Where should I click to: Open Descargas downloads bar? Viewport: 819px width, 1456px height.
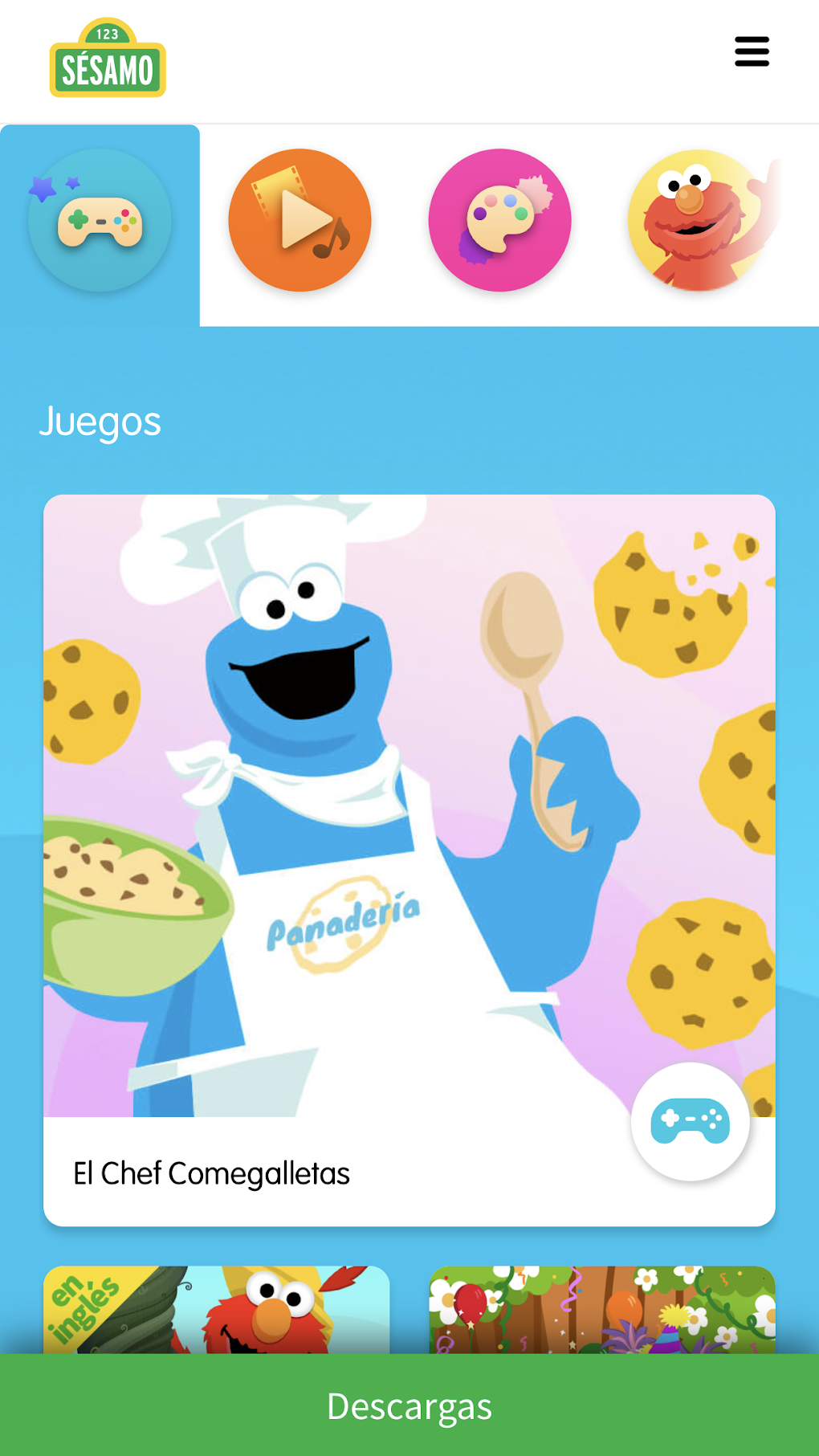coord(409,1405)
